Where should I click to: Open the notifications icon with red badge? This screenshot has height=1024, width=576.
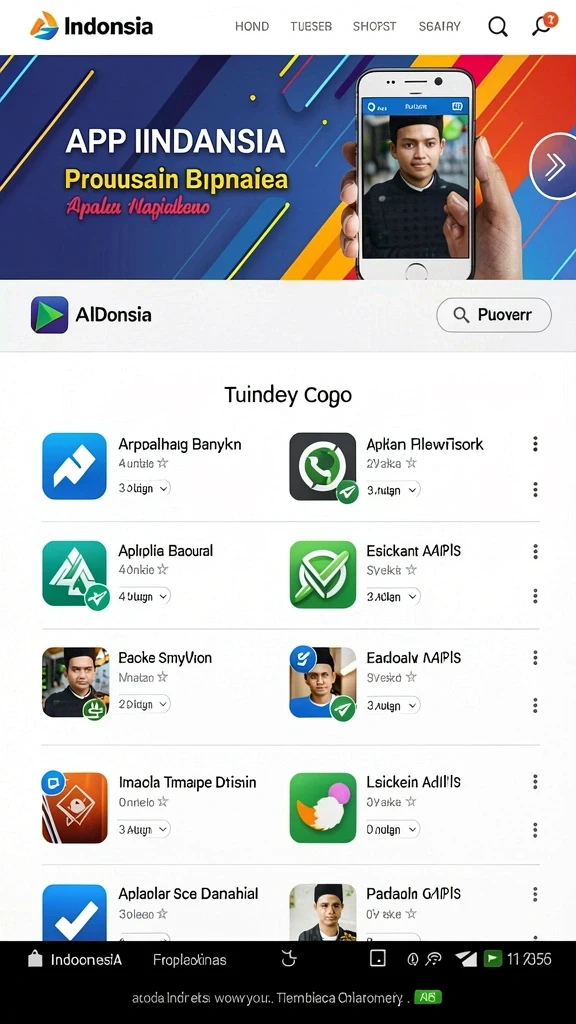click(544, 25)
